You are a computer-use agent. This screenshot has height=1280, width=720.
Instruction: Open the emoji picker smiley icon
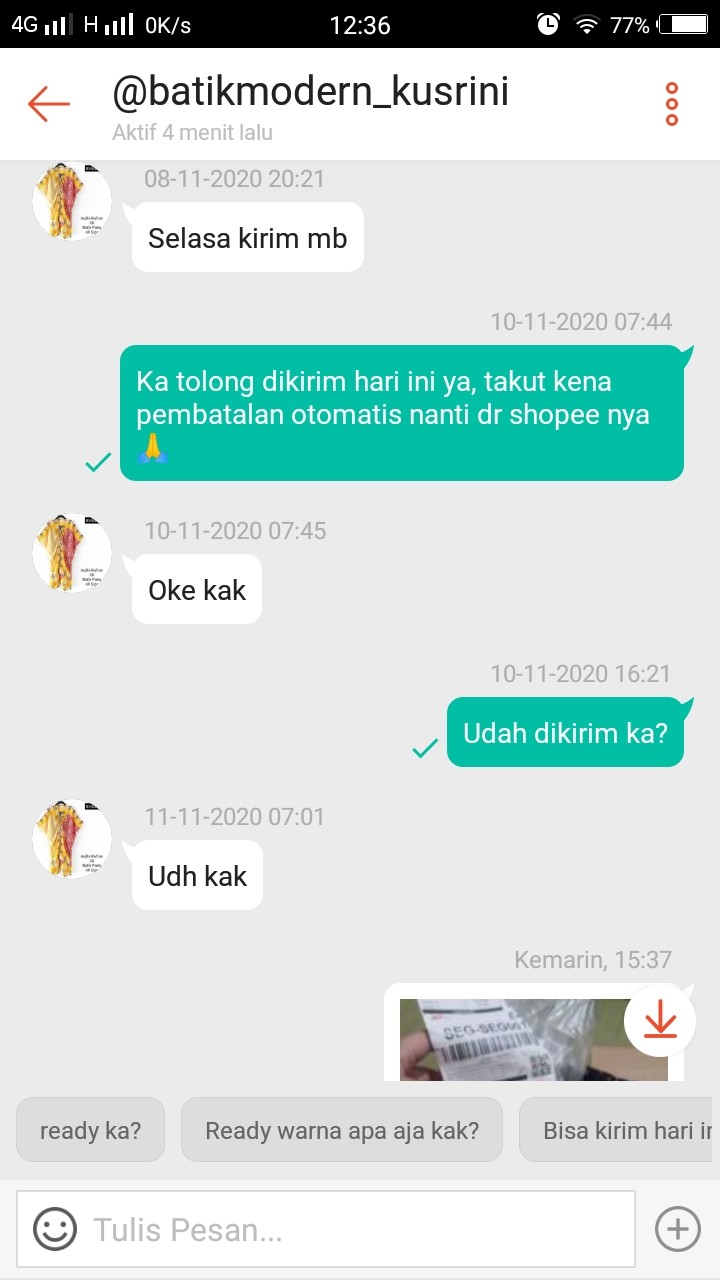pyautogui.click(x=53, y=1229)
